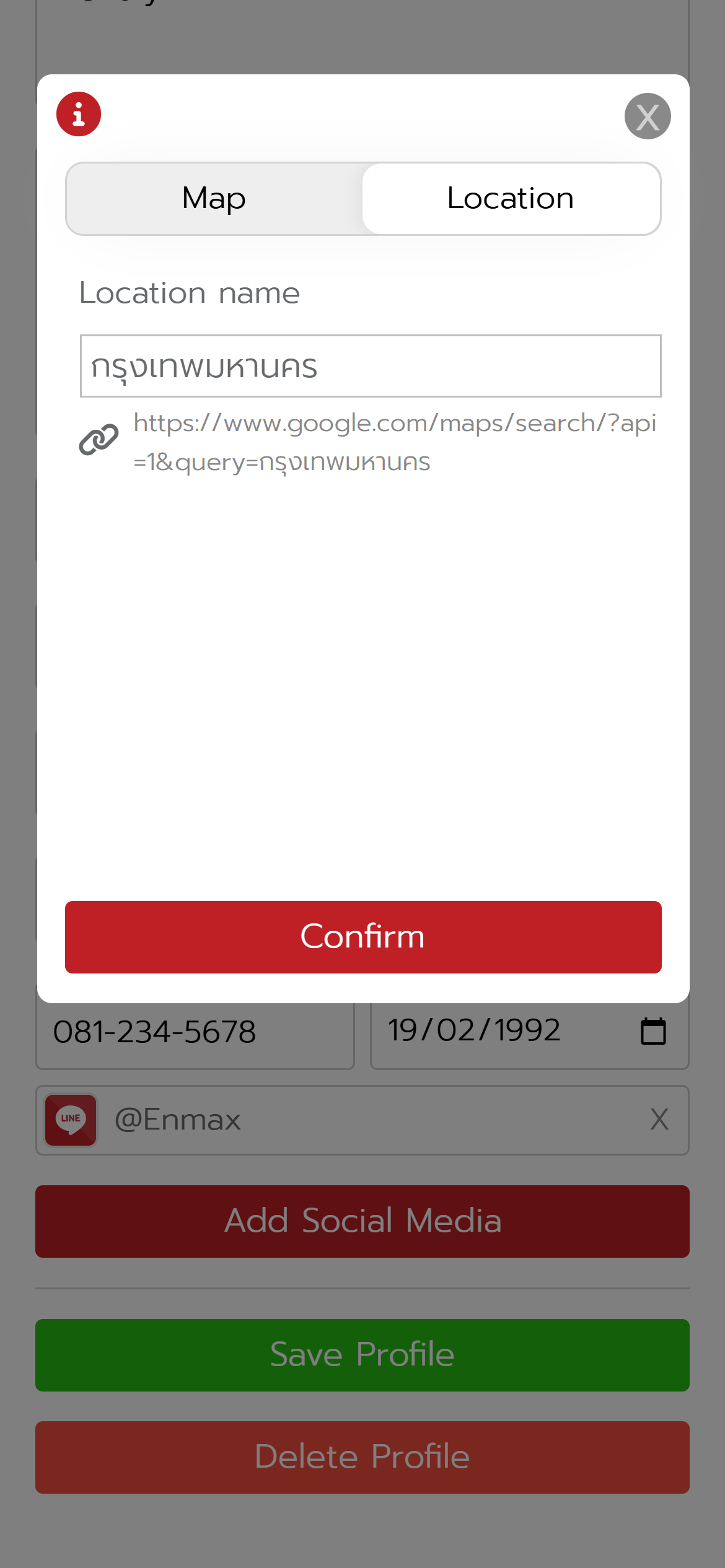Image resolution: width=725 pixels, height=1568 pixels.
Task: Confirm the selected location
Action: tap(363, 936)
